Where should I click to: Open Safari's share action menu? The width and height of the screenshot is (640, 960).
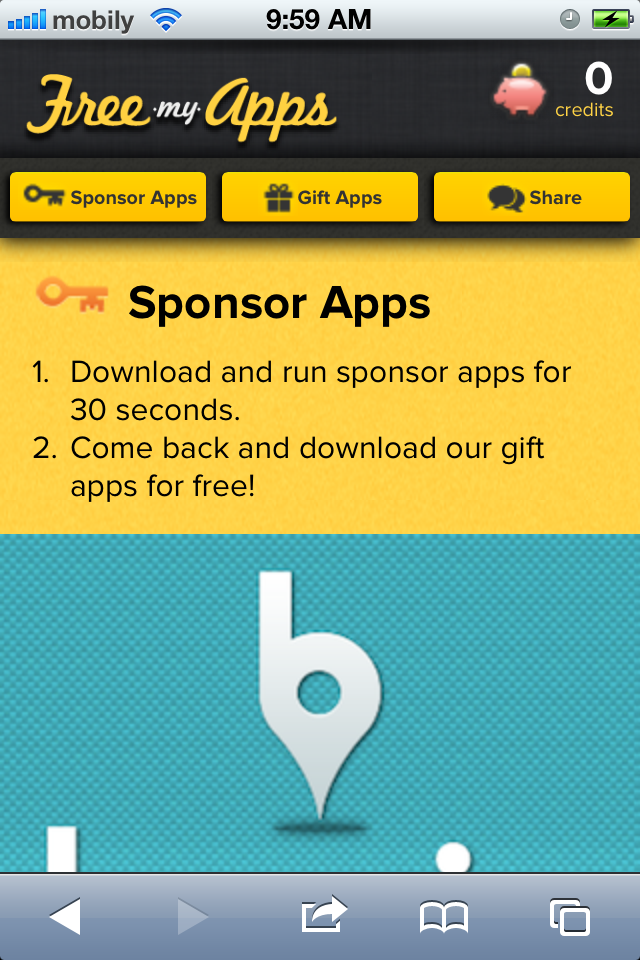[x=323, y=916]
